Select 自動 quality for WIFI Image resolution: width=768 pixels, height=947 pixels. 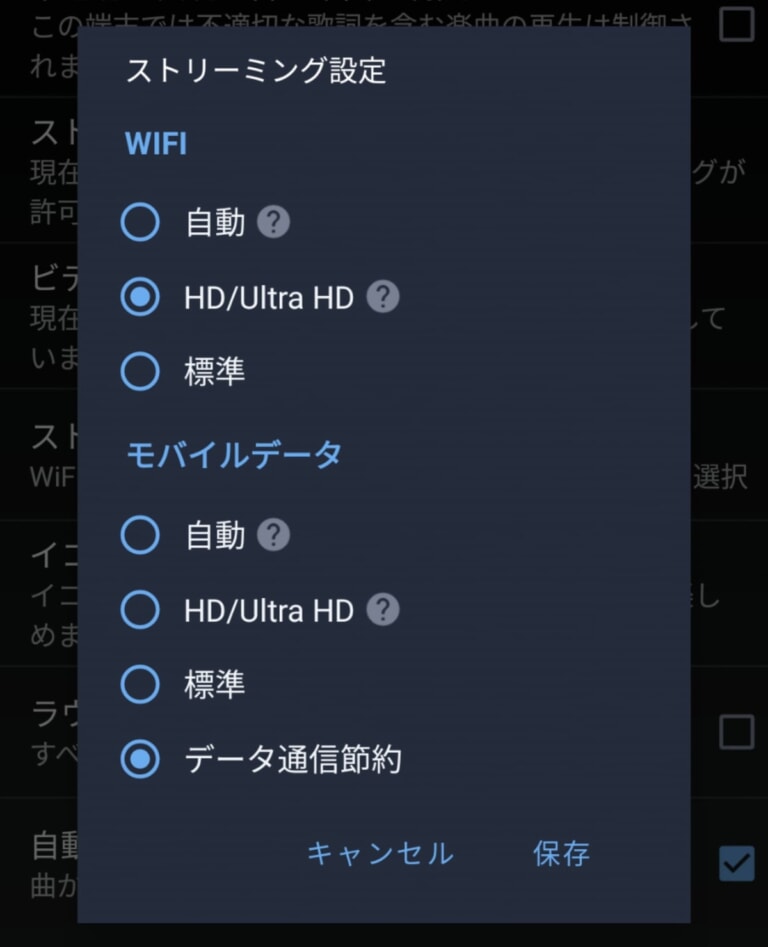140,222
